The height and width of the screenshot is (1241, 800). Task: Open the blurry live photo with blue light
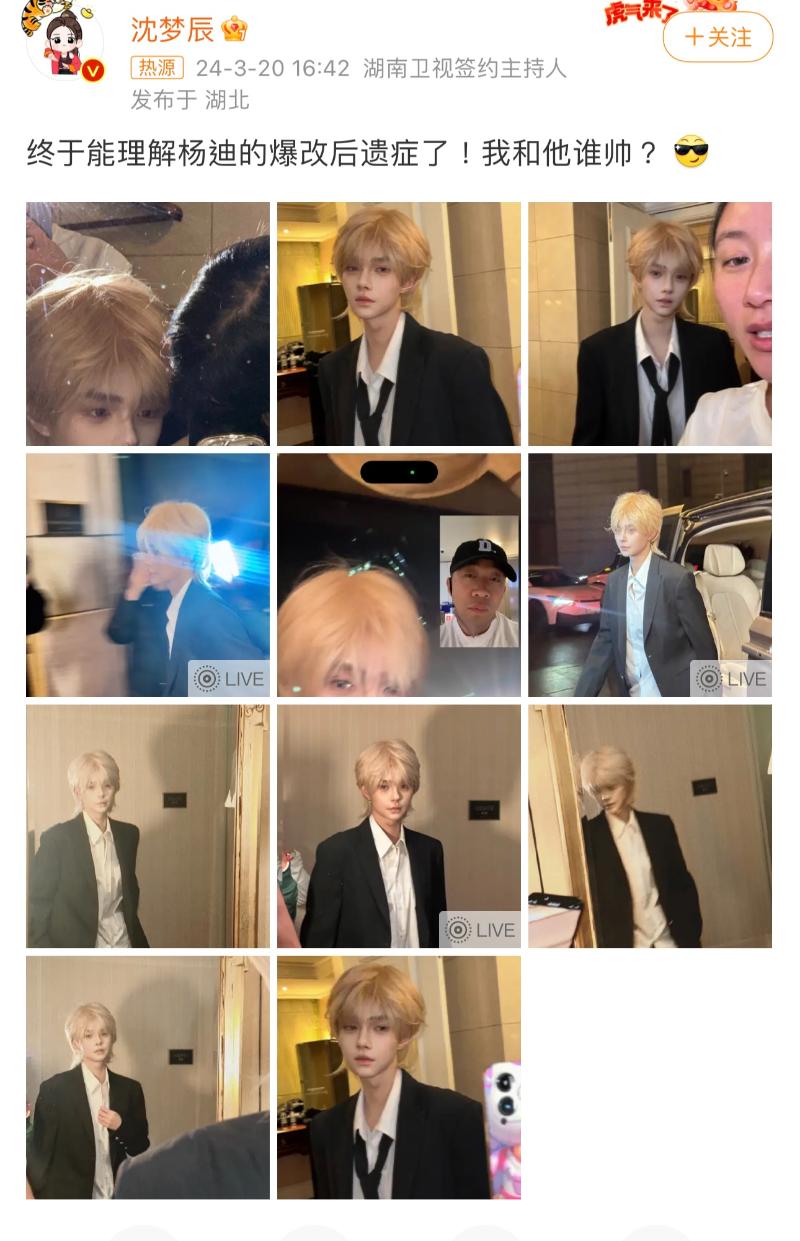[x=148, y=575]
